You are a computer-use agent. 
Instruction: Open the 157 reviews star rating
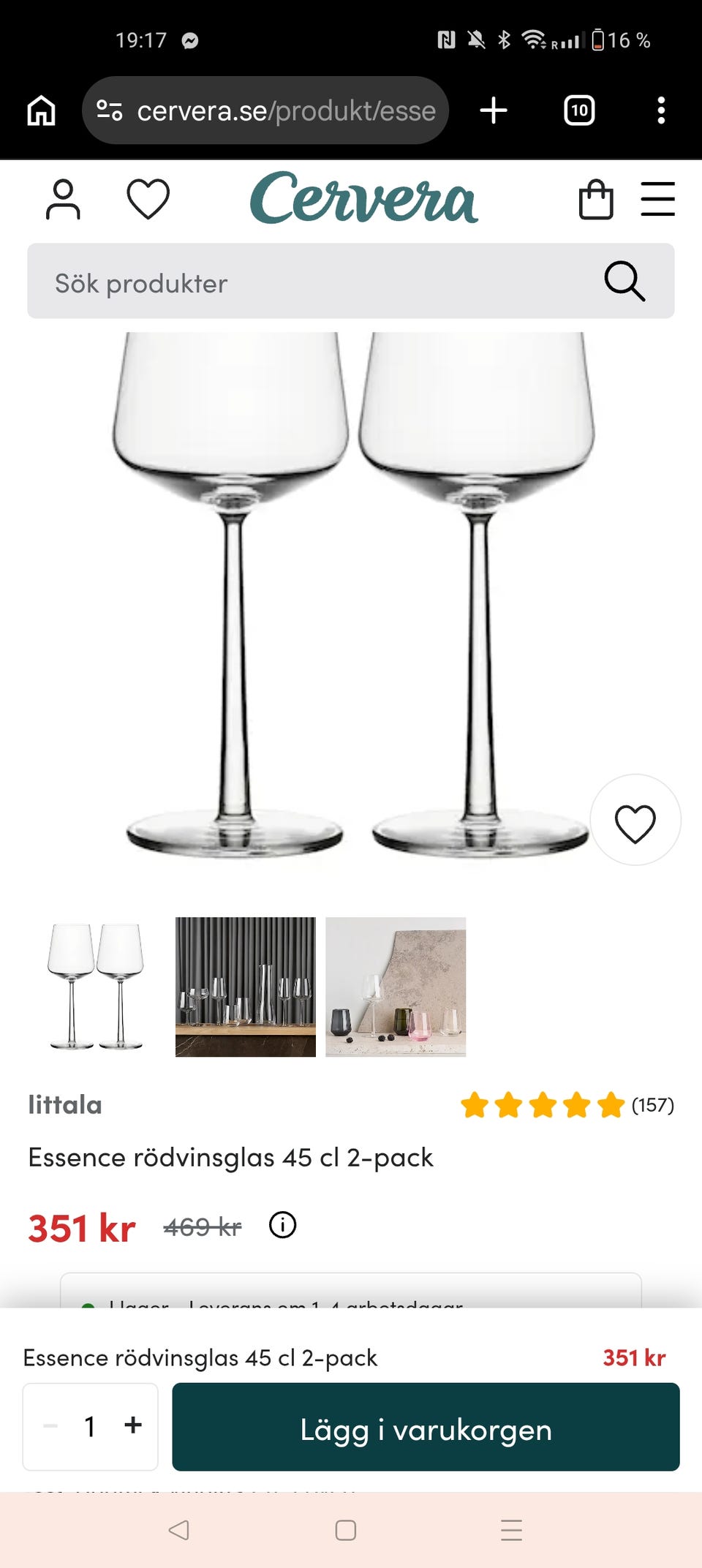click(x=567, y=1105)
